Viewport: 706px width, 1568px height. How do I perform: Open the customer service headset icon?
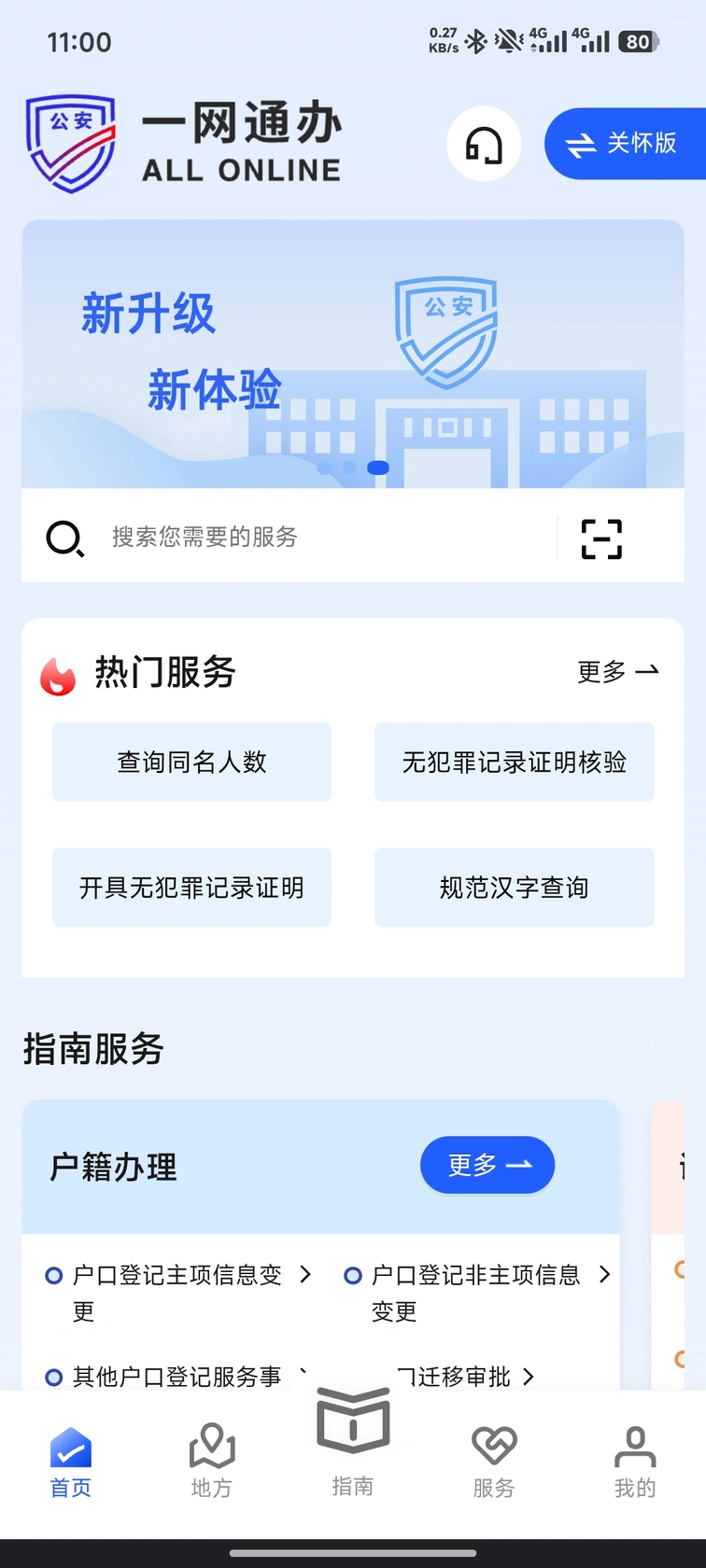click(483, 145)
